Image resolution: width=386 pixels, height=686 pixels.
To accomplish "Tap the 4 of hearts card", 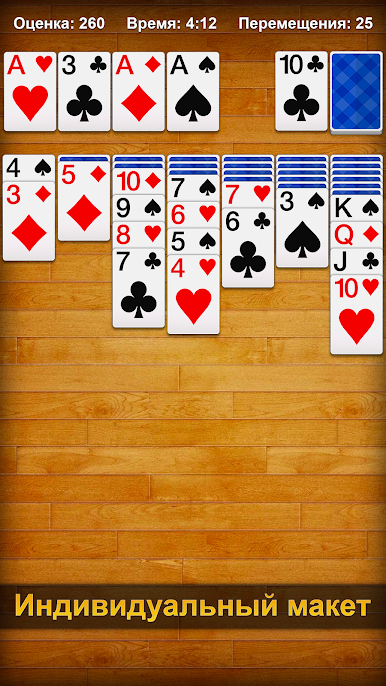I will coord(193,294).
